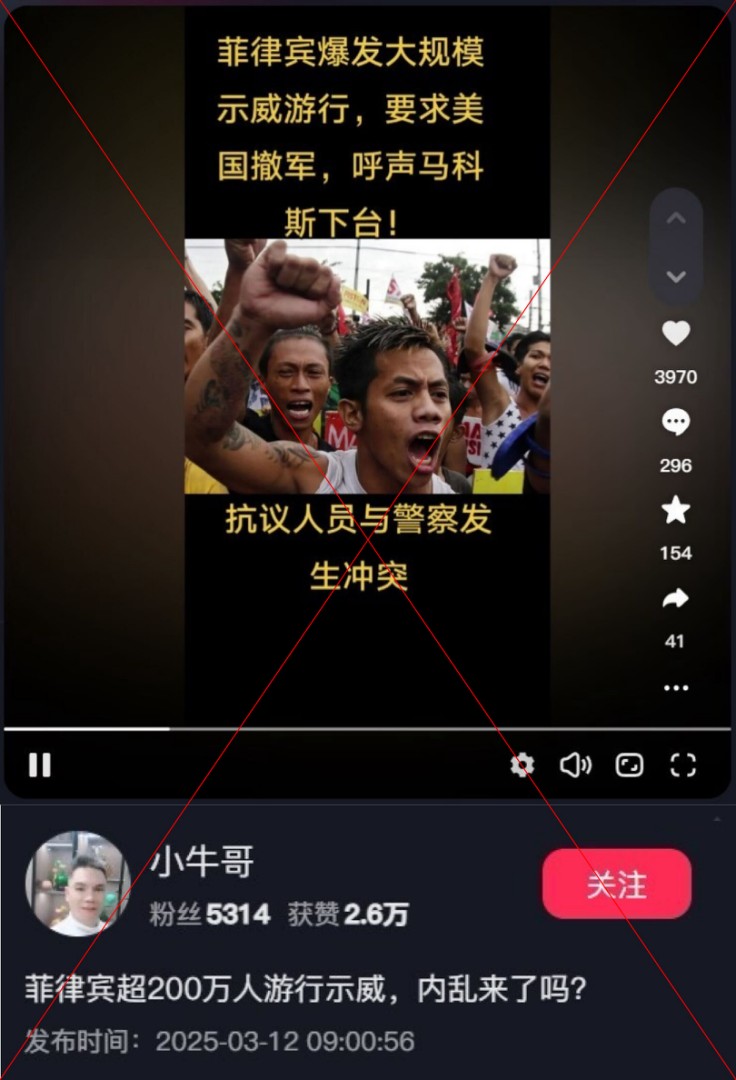This screenshot has height=1080, width=736.
Task: Enable picture-in-picture mode
Action: pos(629,765)
